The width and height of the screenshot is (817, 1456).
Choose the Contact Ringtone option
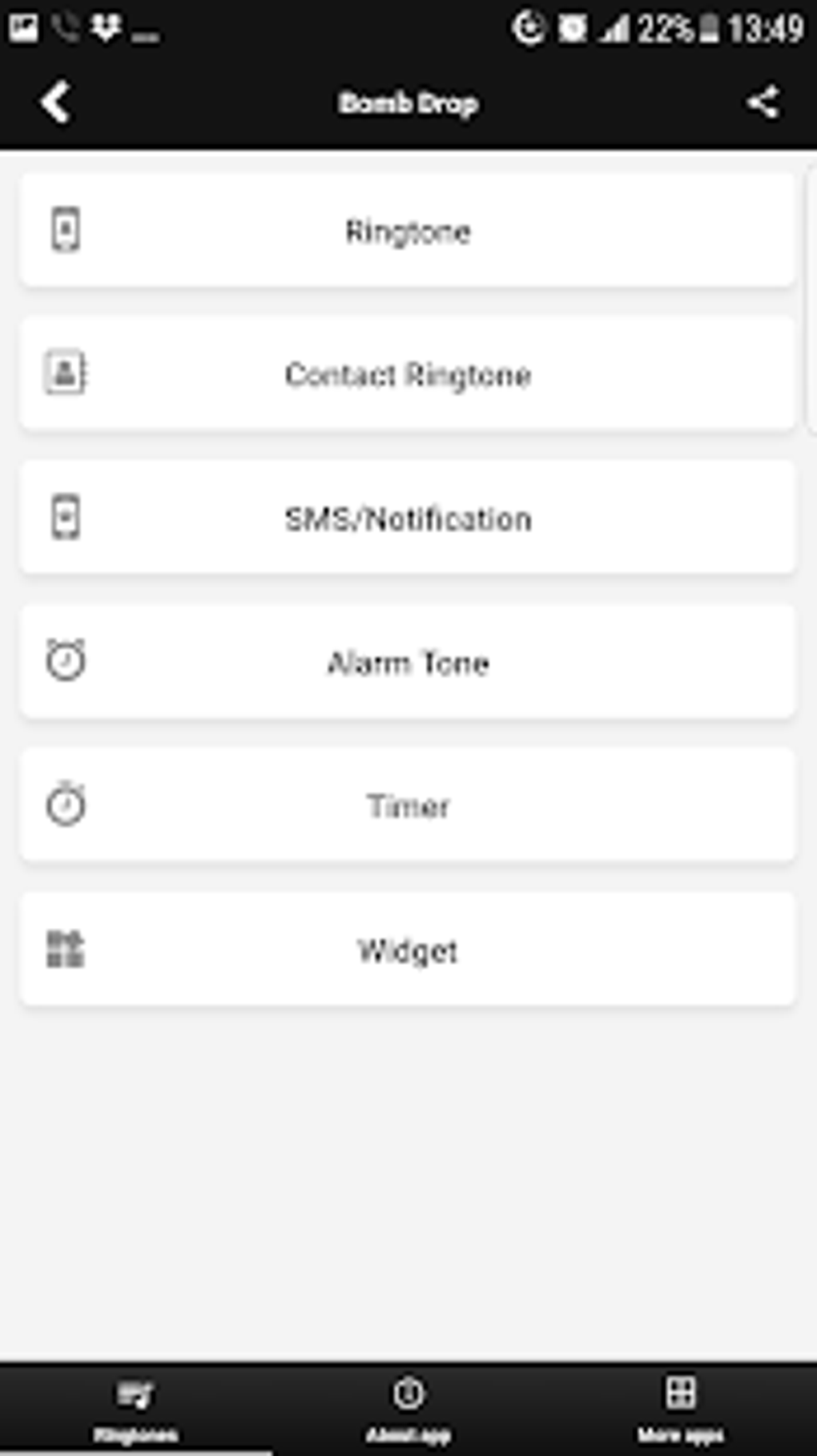click(x=408, y=374)
